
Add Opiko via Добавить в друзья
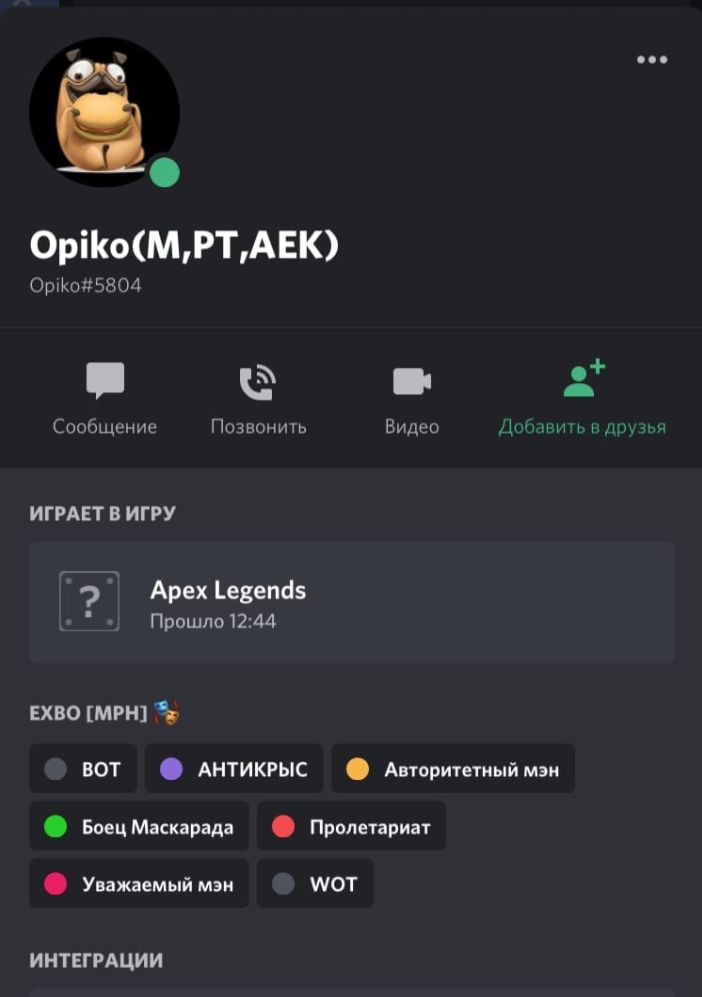583,399
